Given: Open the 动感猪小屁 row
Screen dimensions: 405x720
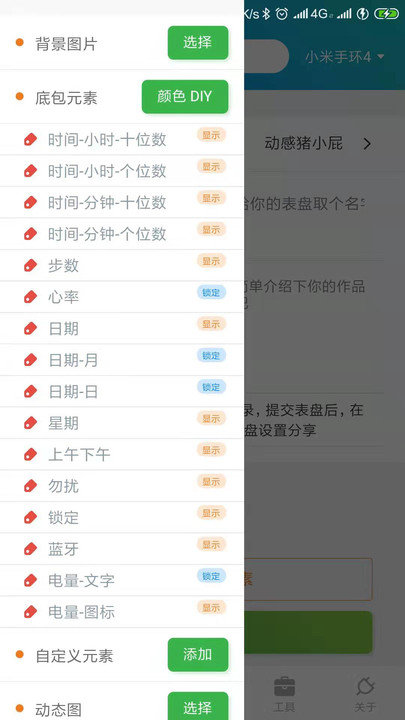Looking at the screenshot, I should pyautogui.click(x=318, y=144).
